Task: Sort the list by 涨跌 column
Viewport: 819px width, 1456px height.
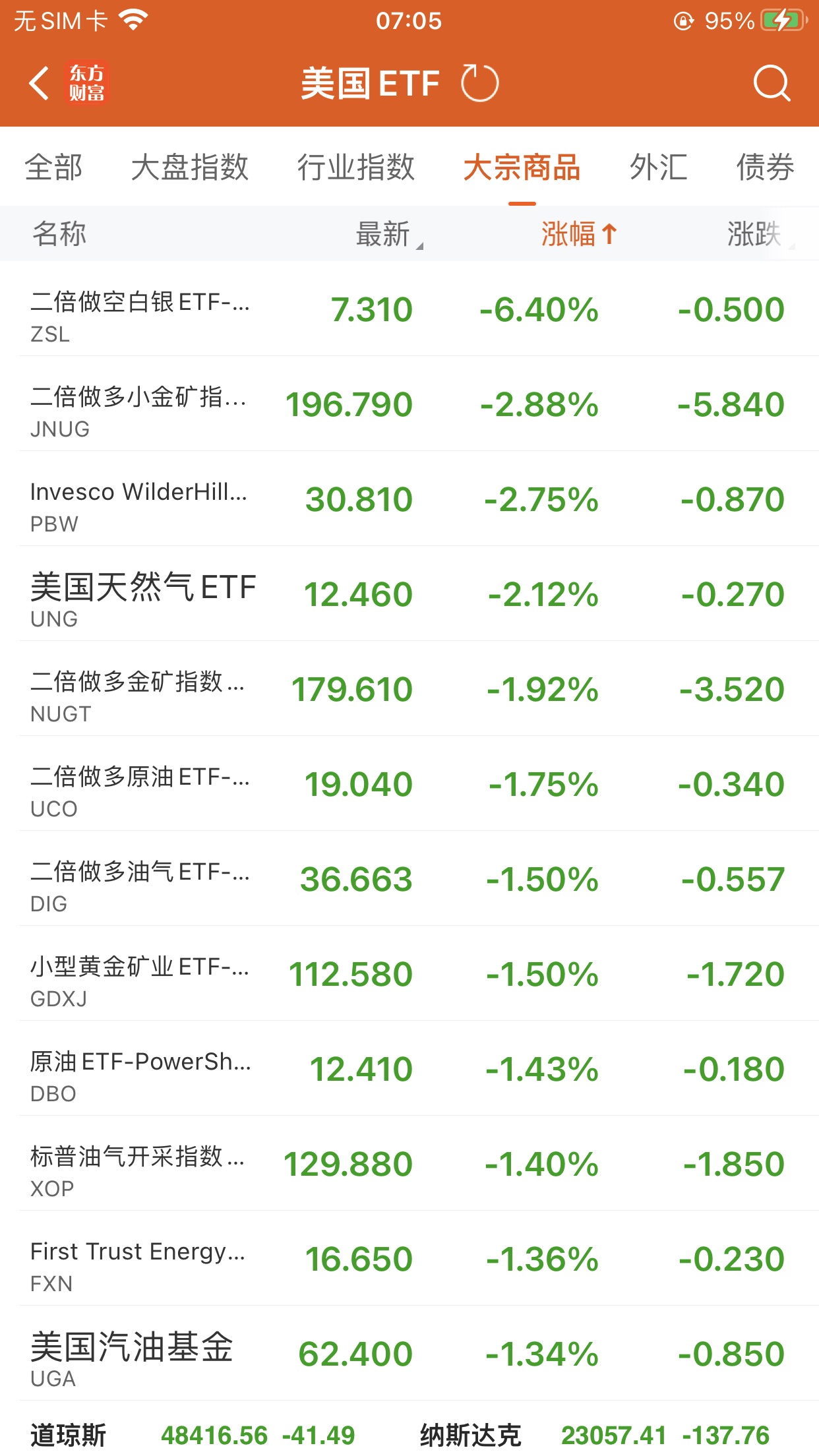Action: 755,234
